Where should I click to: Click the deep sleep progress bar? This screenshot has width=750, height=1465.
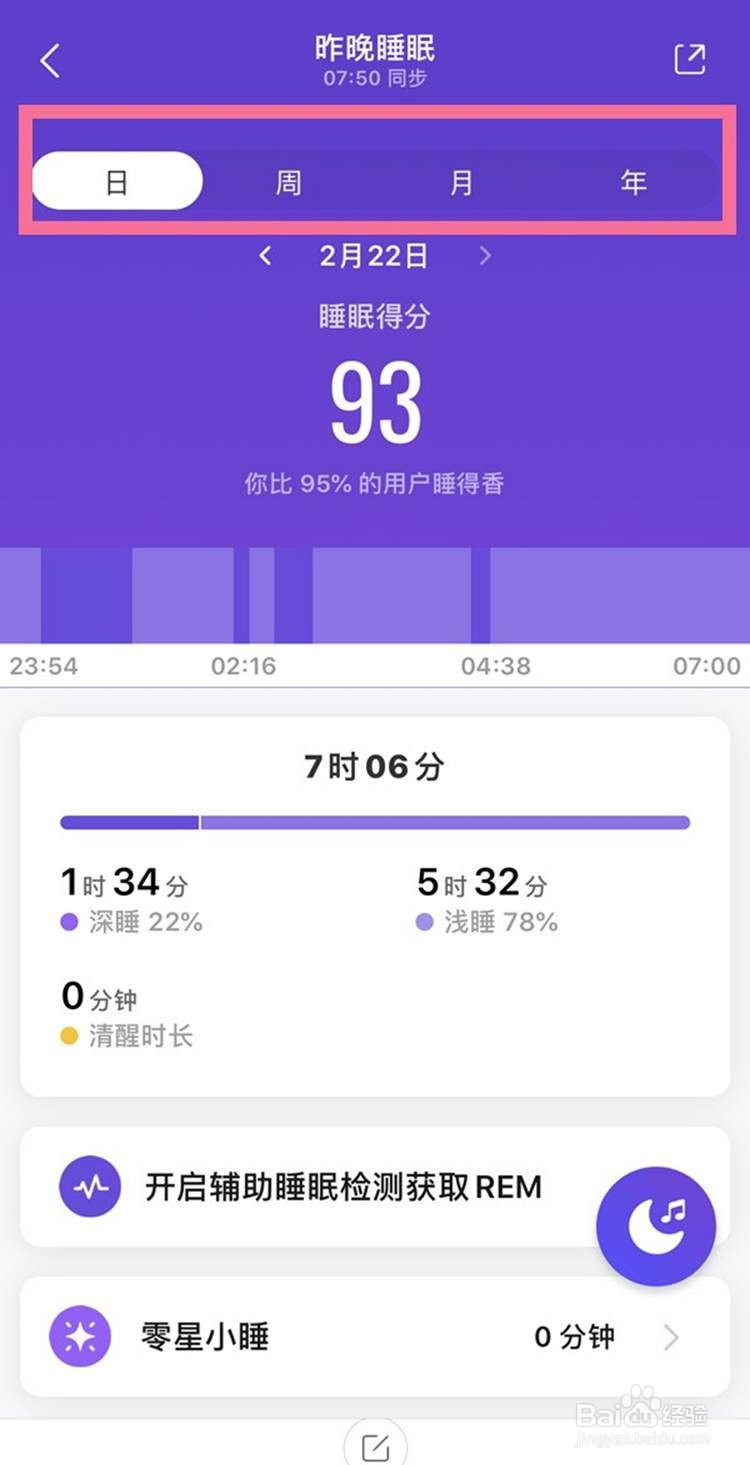pyautogui.click(x=374, y=821)
